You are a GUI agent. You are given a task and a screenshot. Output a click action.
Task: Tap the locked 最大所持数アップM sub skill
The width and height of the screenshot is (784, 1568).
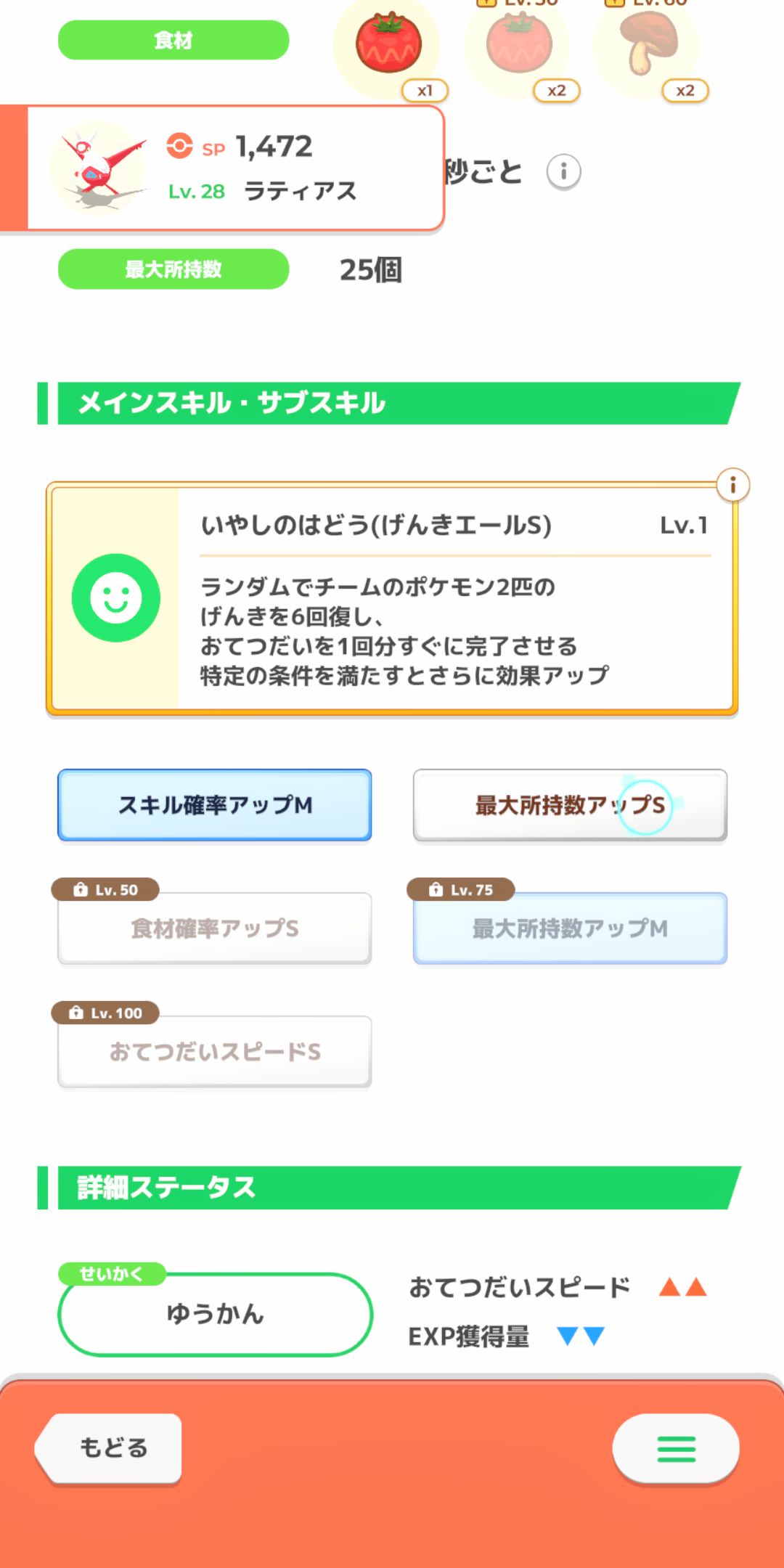click(570, 928)
